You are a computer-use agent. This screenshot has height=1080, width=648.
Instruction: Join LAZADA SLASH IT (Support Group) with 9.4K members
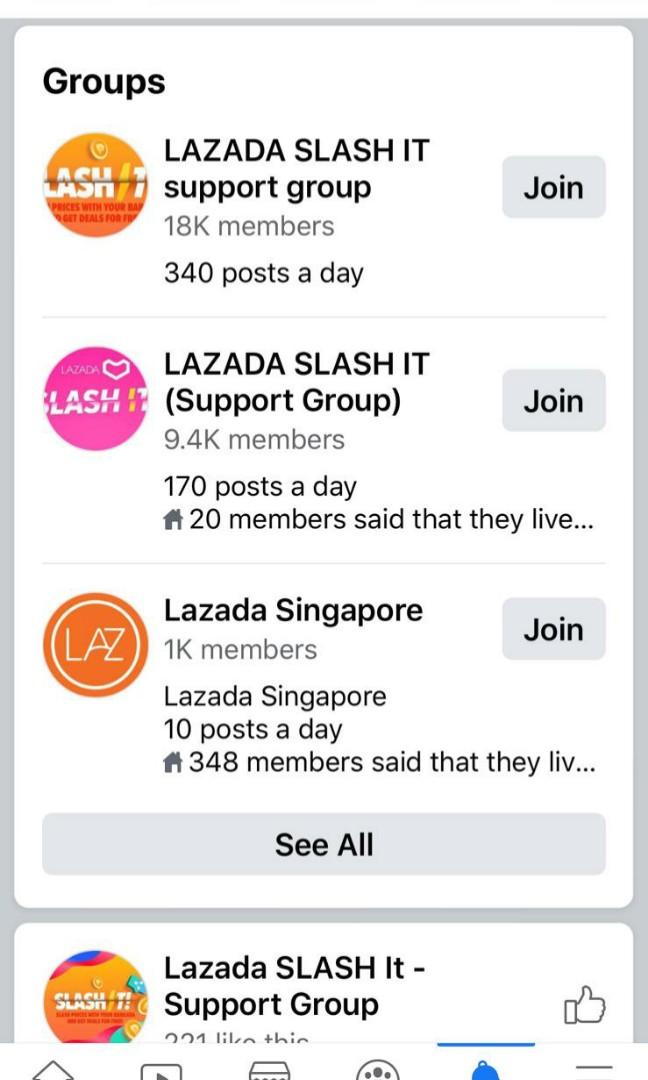[x=553, y=401]
